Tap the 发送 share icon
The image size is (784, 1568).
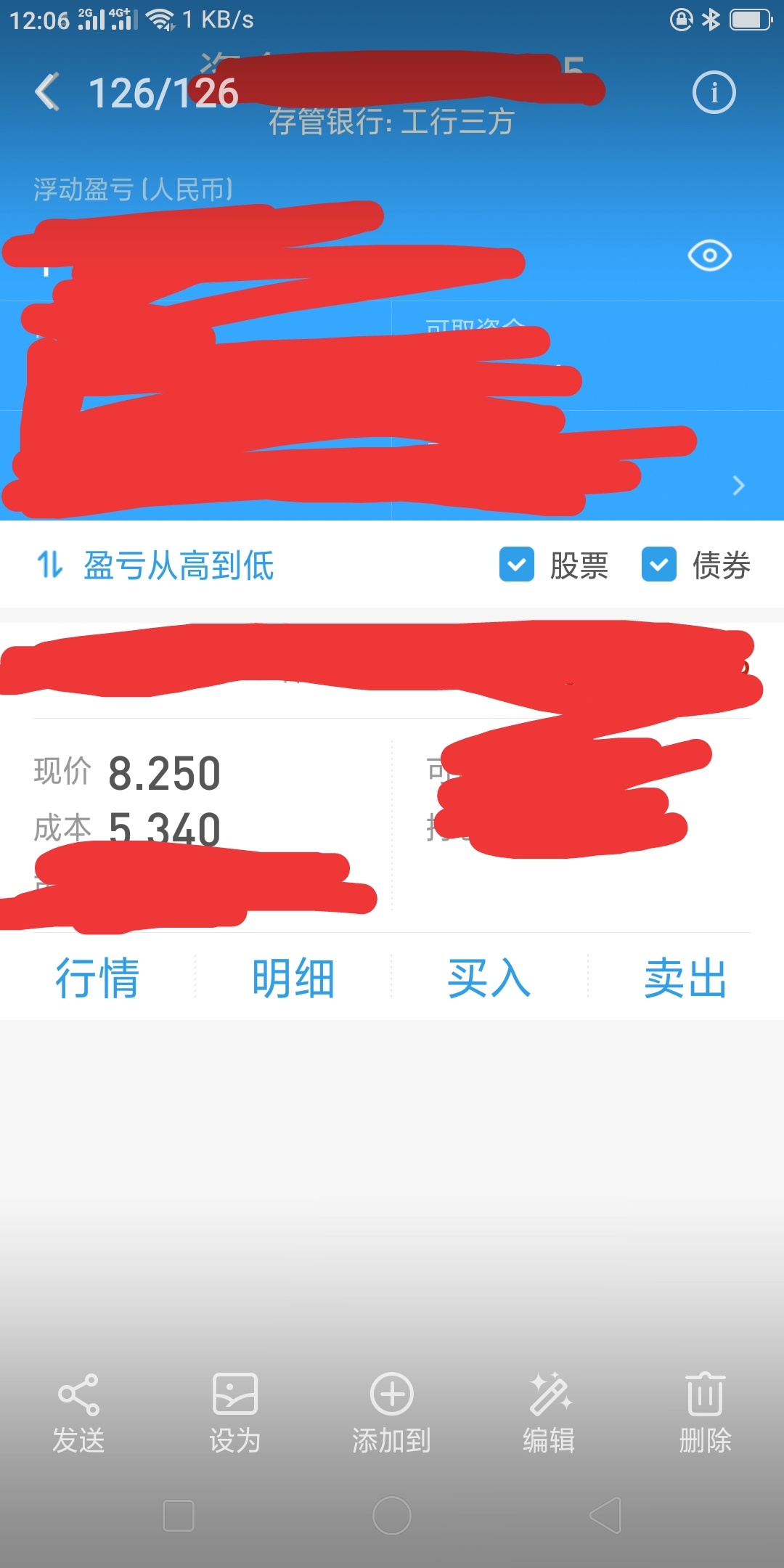click(78, 1394)
